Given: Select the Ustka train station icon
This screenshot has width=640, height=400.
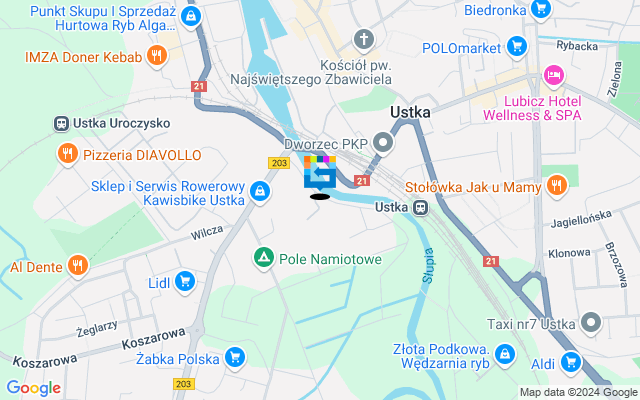Looking at the screenshot, I should tap(422, 208).
